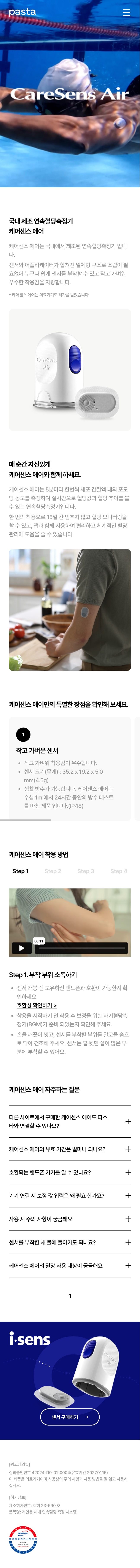Open the hamburger menu
Viewport: 140px width, 1568px height.
pyautogui.click(x=127, y=12)
